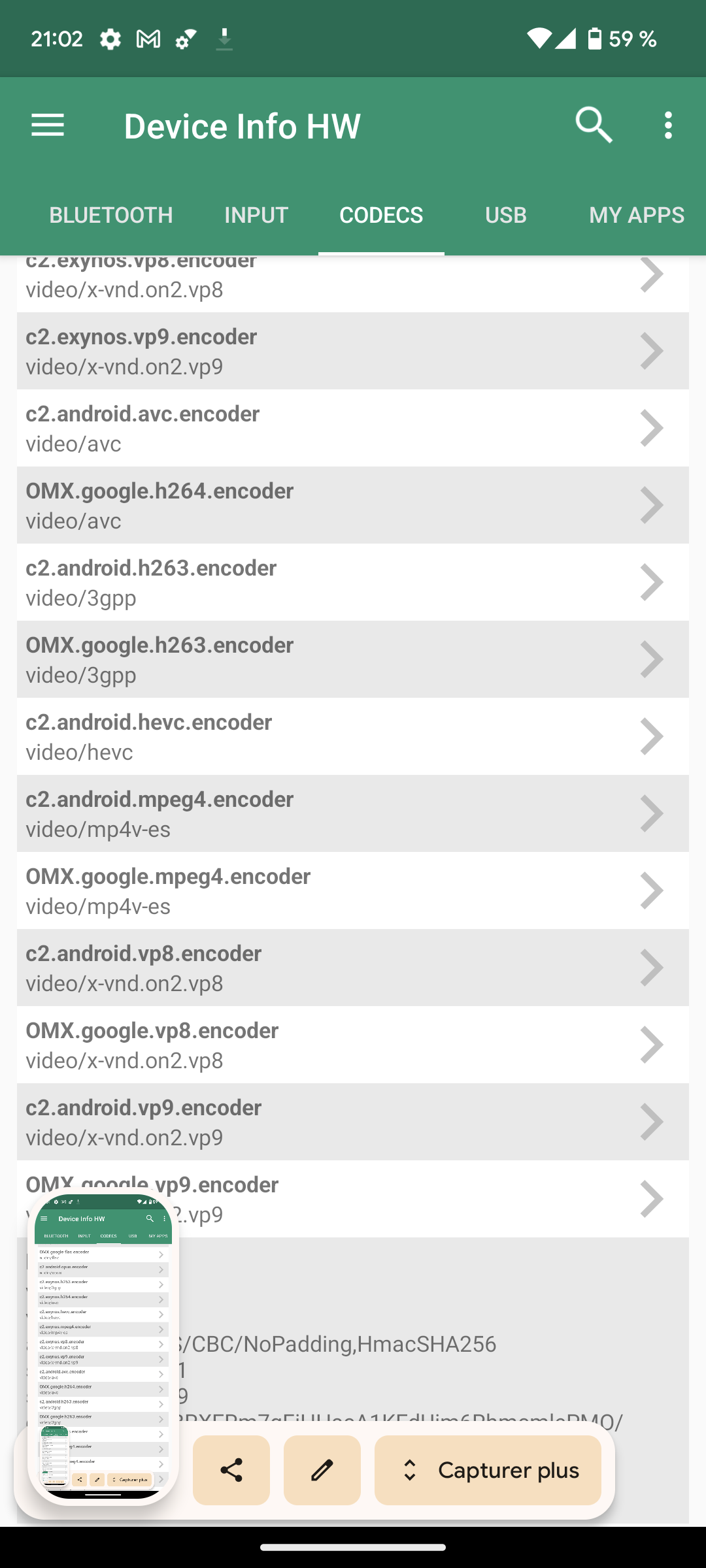Open c2.android.mpeg4.encoder entry

(x=353, y=814)
